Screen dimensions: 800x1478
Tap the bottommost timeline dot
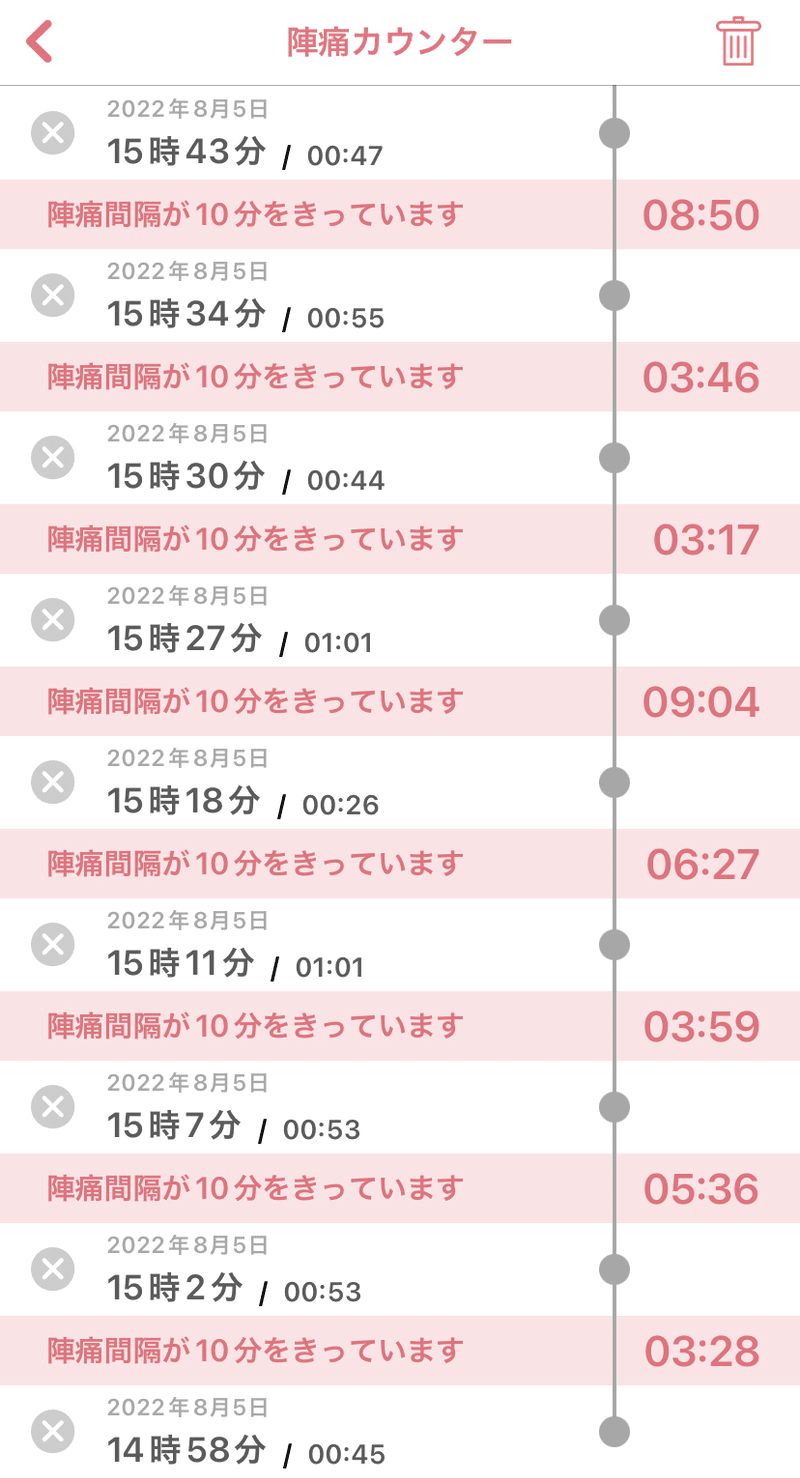tap(613, 1432)
